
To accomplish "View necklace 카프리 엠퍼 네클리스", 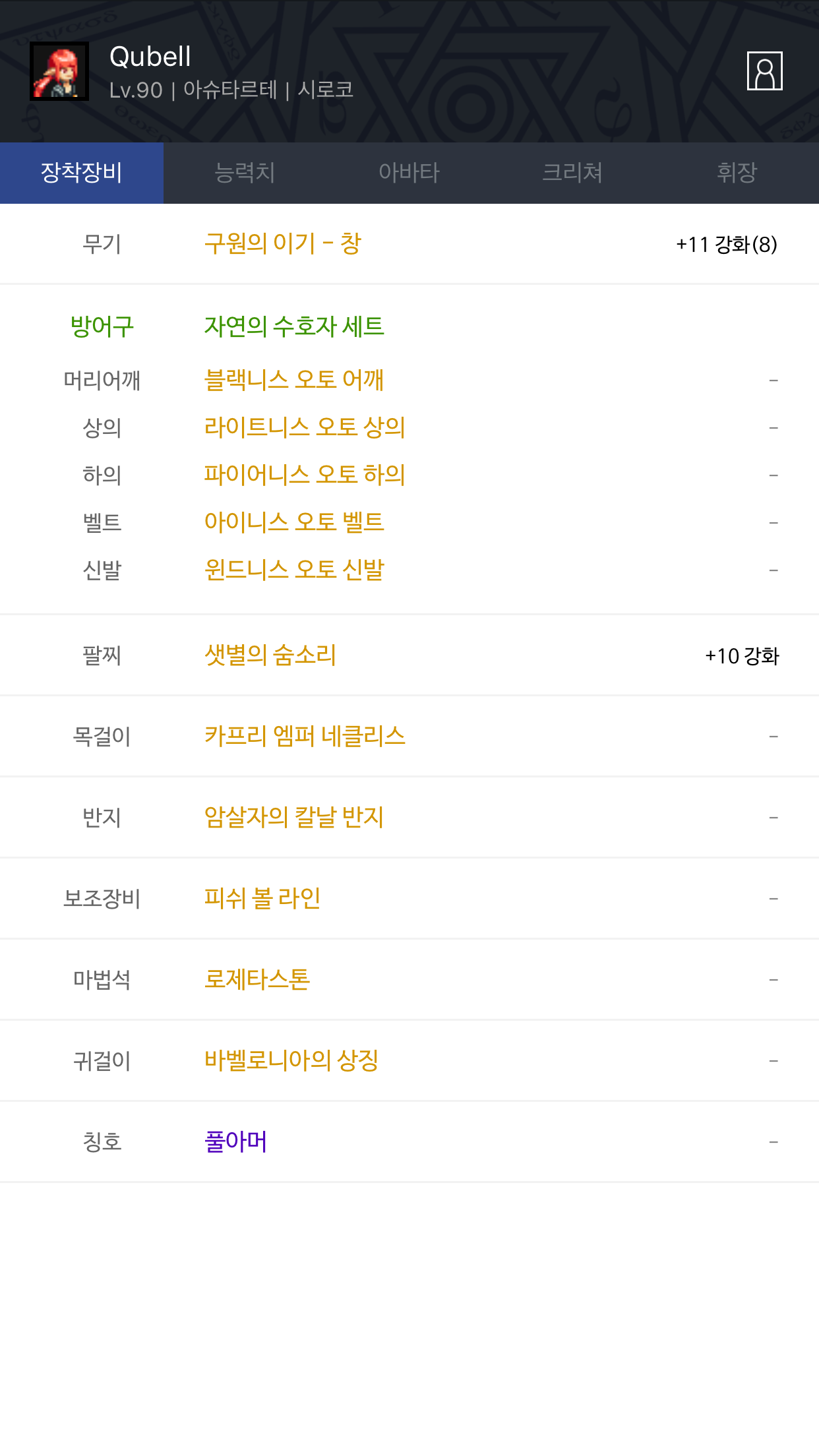I will pyautogui.click(x=305, y=736).
